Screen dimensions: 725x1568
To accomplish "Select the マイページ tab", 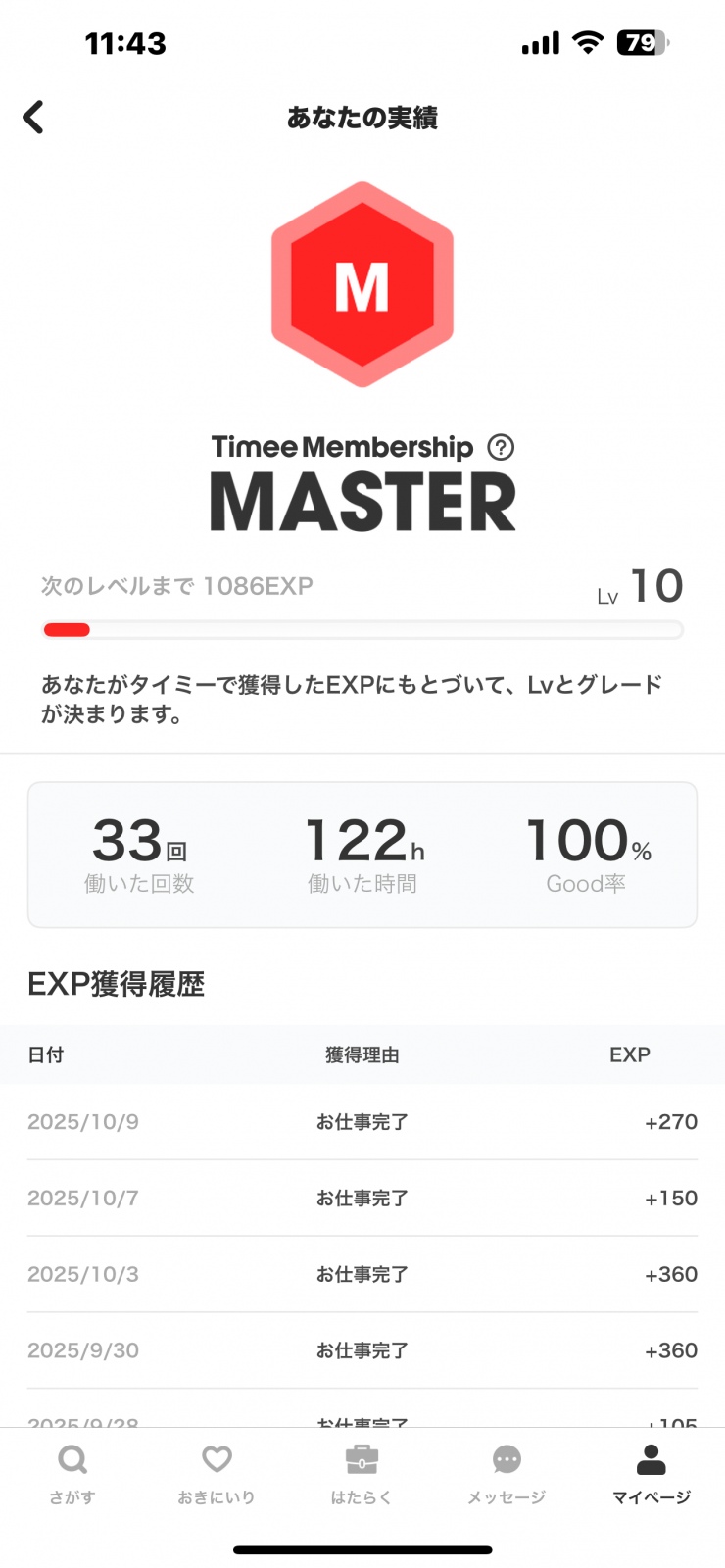I will click(651, 1473).
